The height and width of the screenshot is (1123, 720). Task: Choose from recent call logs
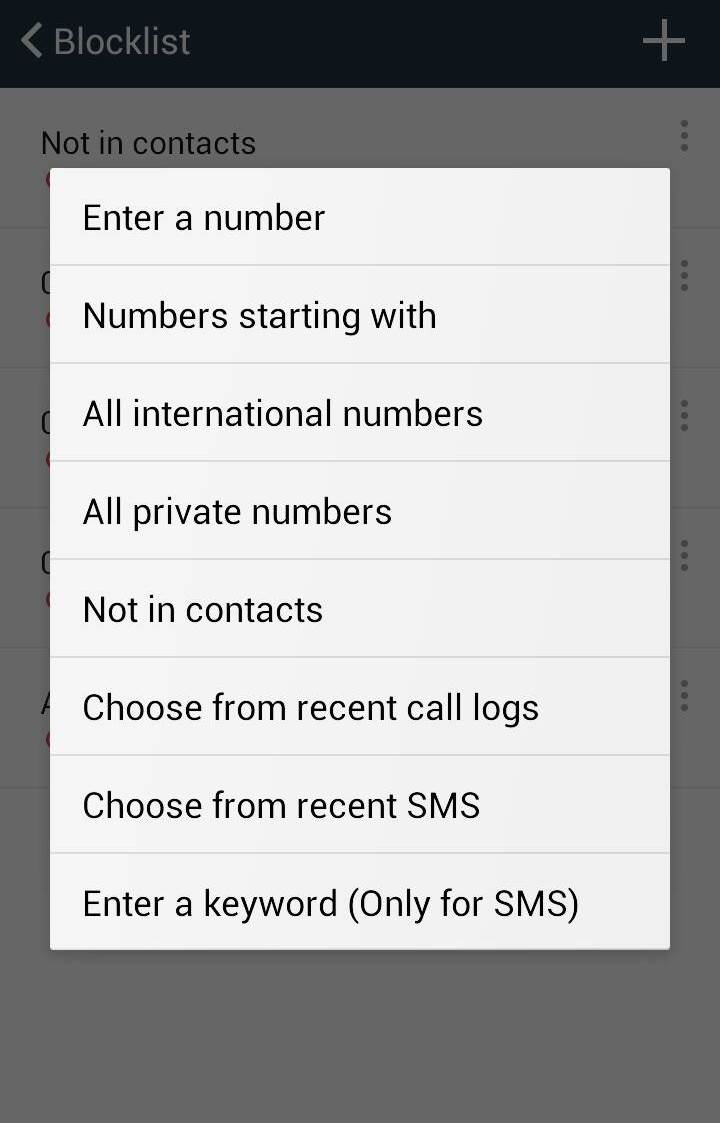[360, 706]
